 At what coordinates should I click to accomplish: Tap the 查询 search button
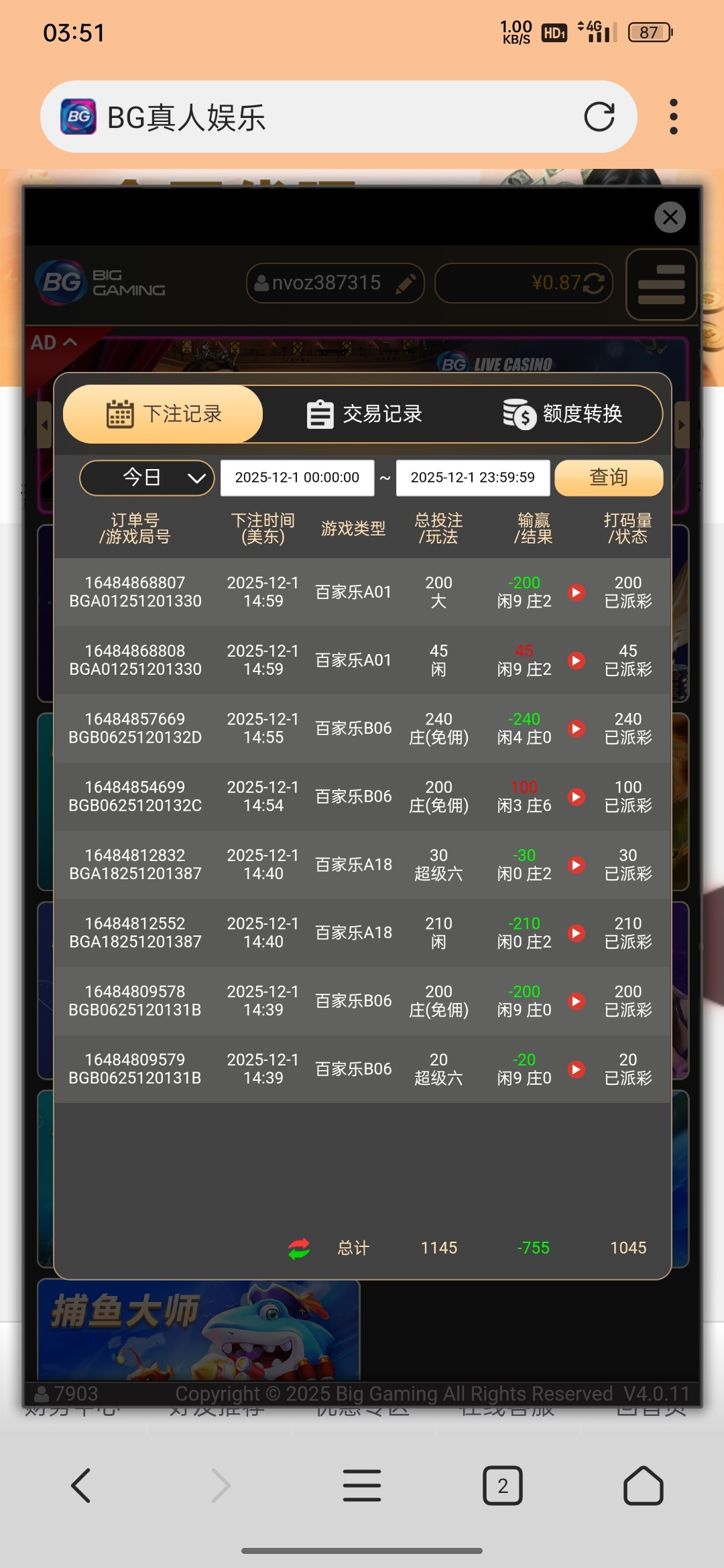click(608, 478)
